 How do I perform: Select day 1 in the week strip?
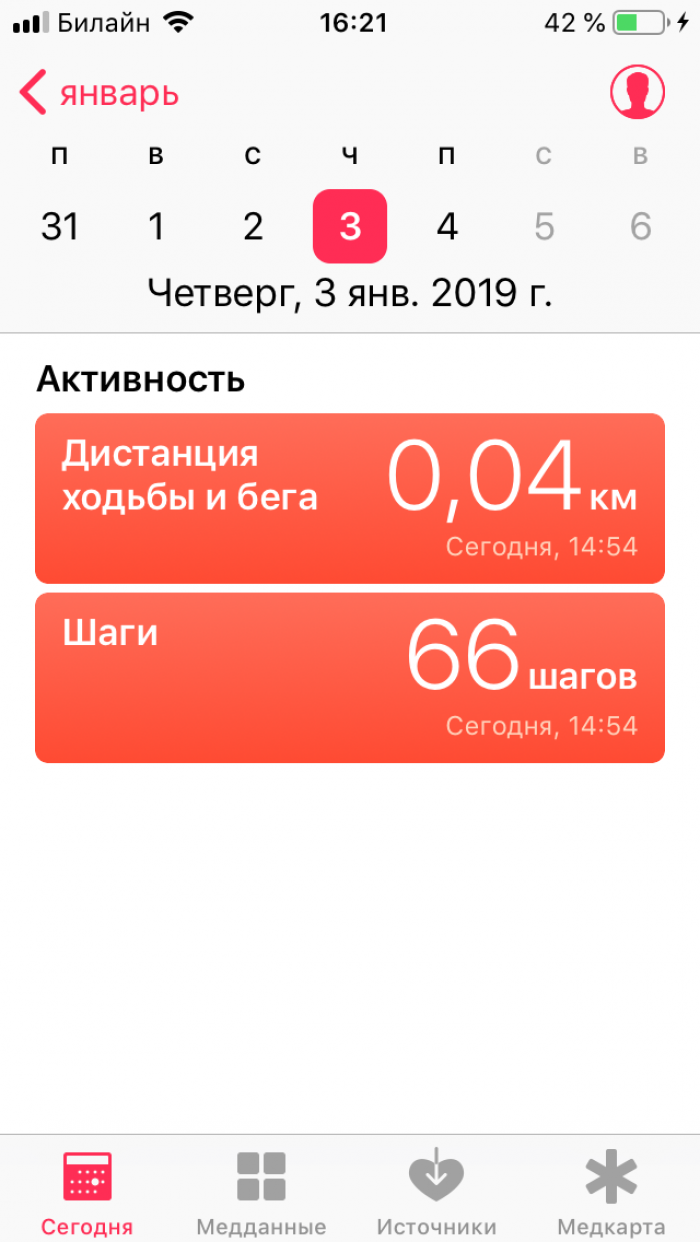[x=156, y=227]
